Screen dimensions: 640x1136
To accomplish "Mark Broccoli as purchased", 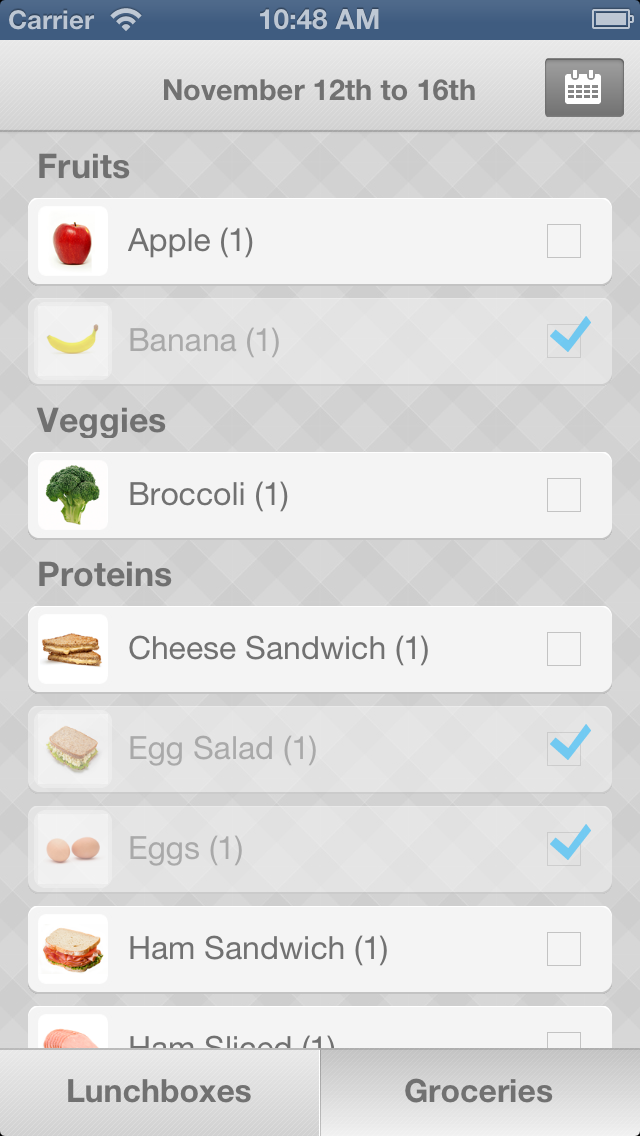I will (x=564, y=495).
